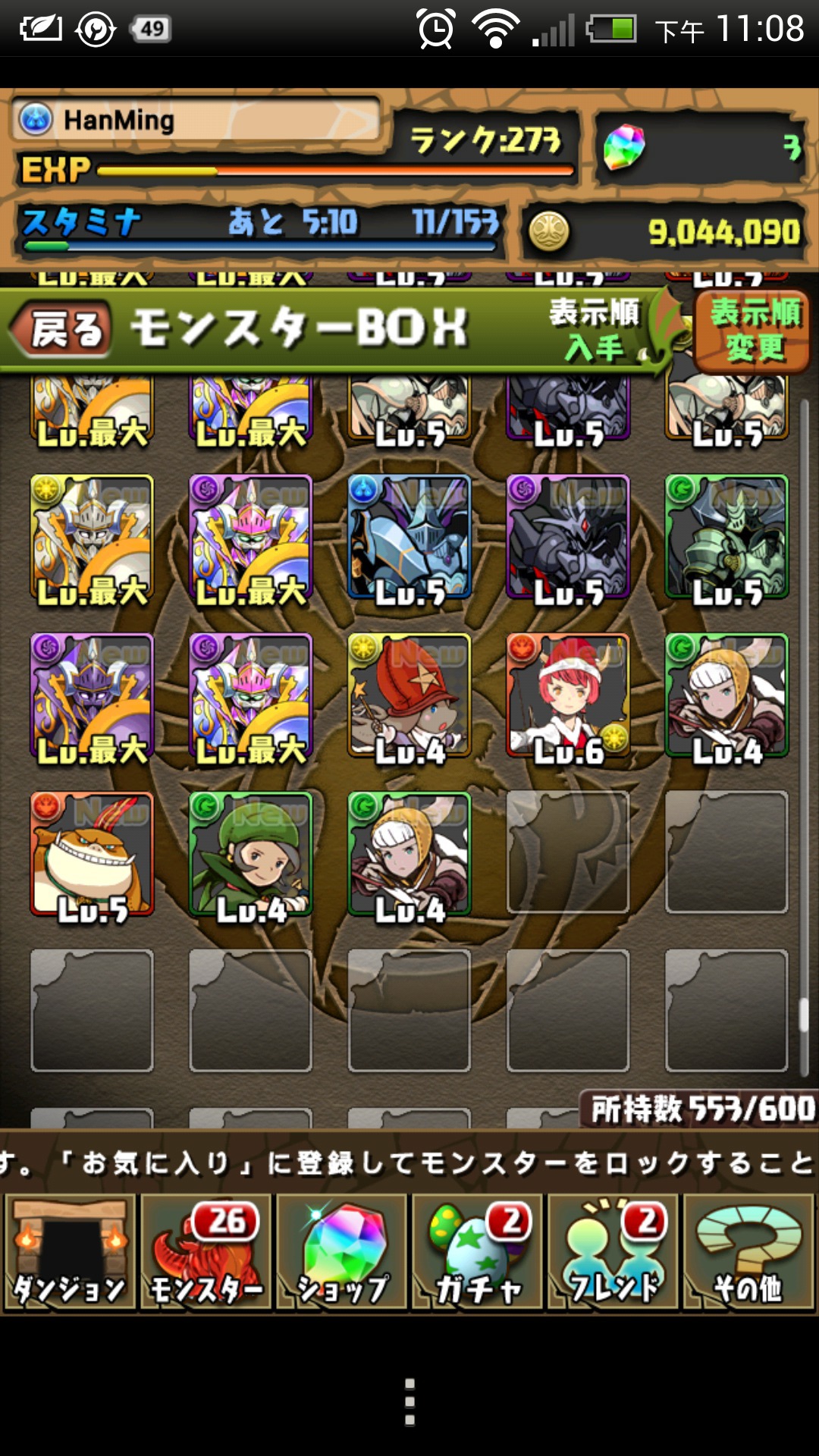Open the その他 tab
819x1456 pixels.
(x=748, y=1251)
